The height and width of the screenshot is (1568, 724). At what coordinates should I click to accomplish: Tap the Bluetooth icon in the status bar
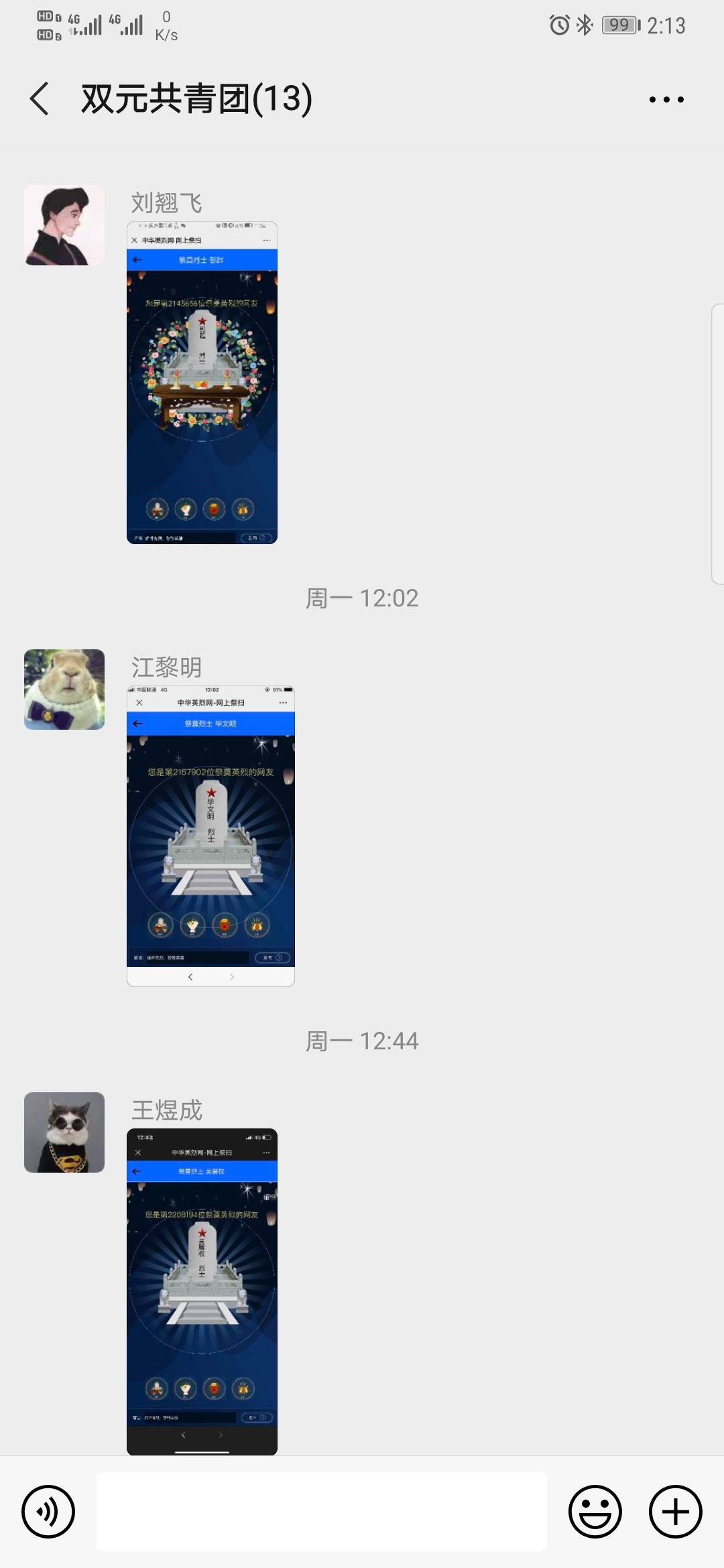coord(585,24)
